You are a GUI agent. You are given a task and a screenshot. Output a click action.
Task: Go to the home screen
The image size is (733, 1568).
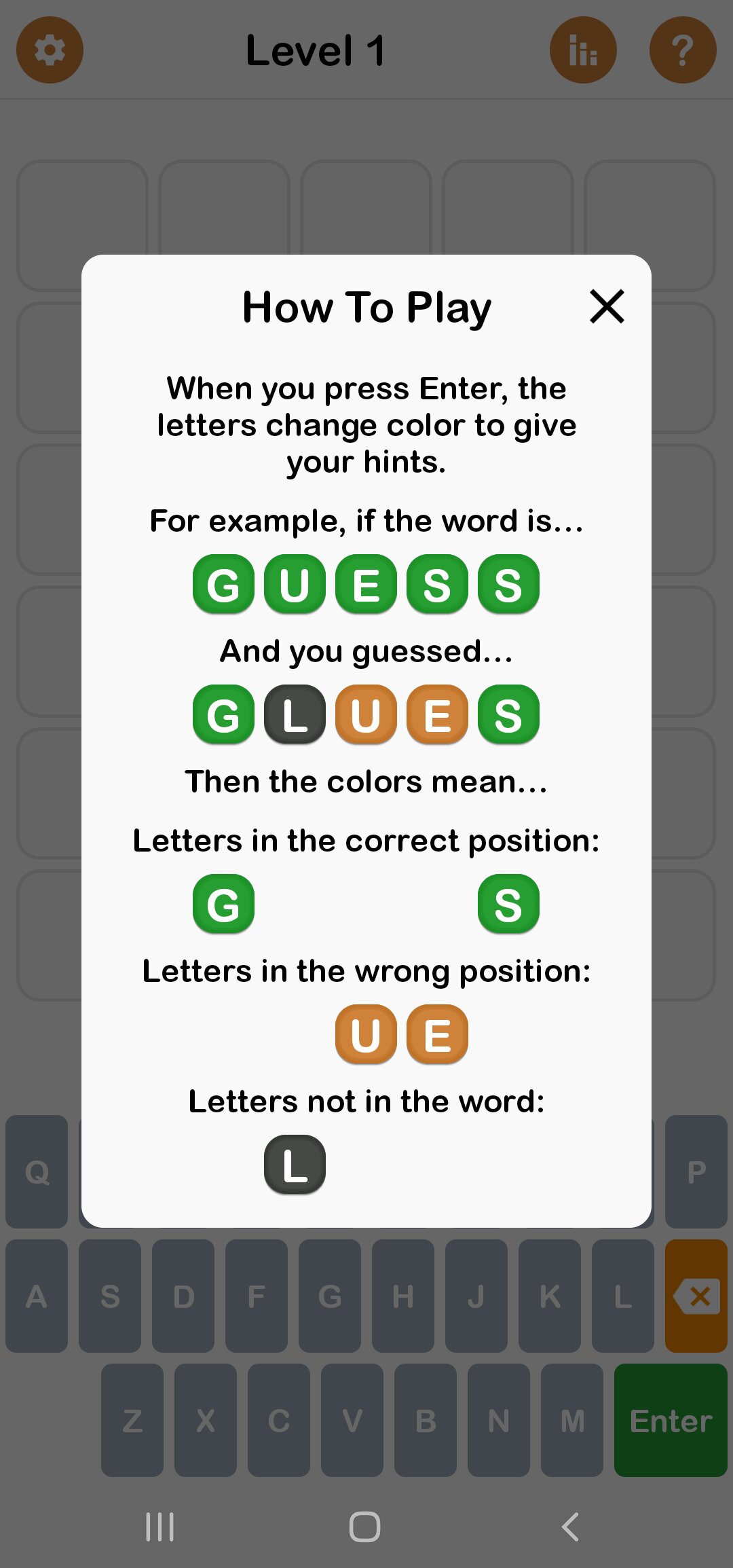(365, 1527)
